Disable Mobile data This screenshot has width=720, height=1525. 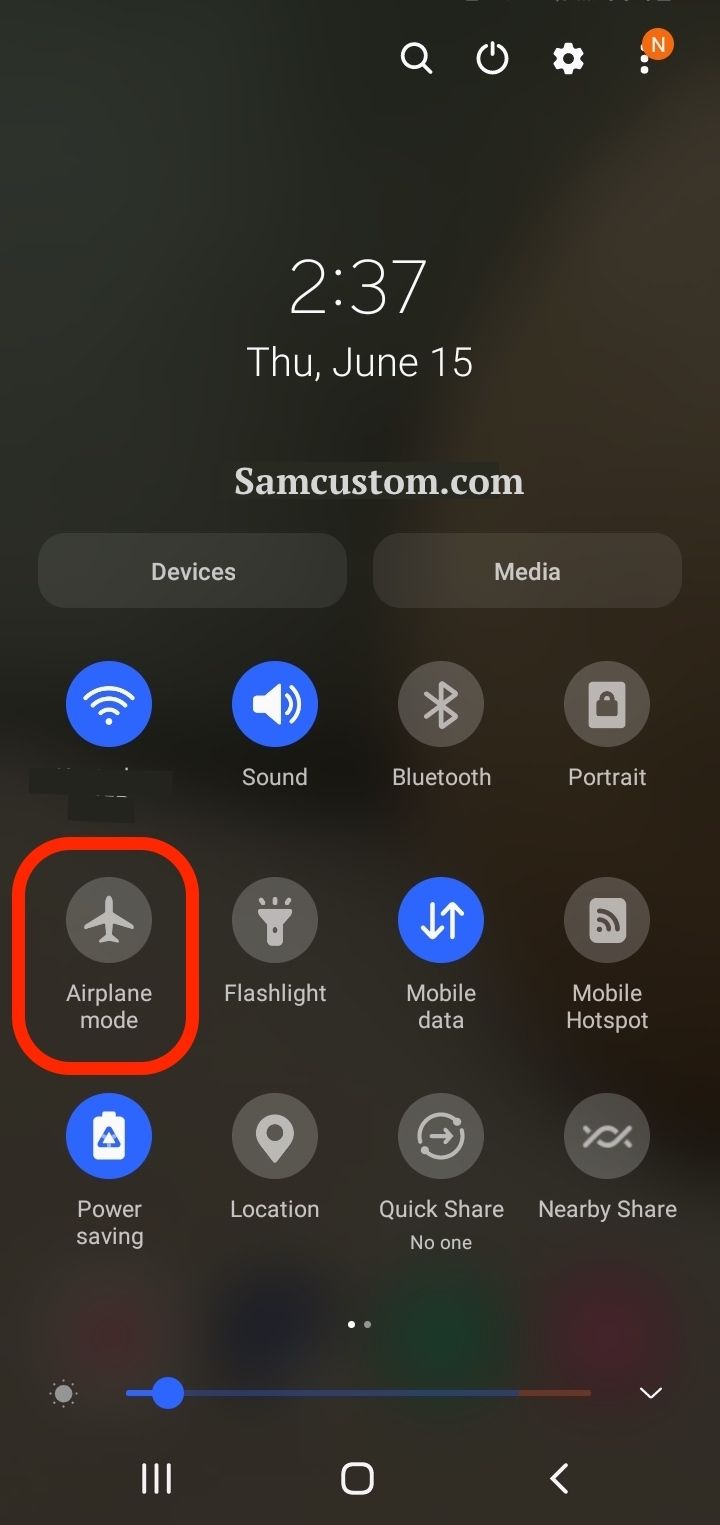click(x=441, y=921)
